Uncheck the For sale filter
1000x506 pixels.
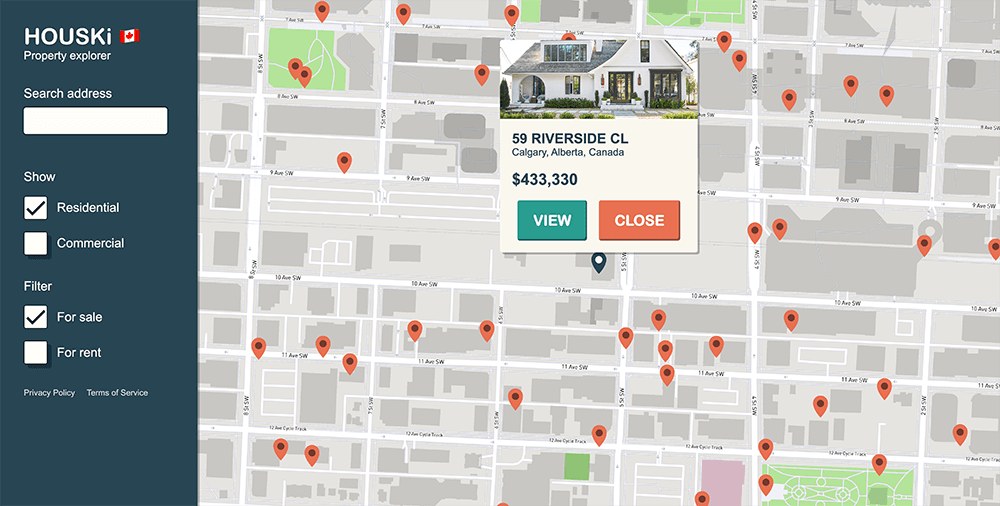coord(36,317)
